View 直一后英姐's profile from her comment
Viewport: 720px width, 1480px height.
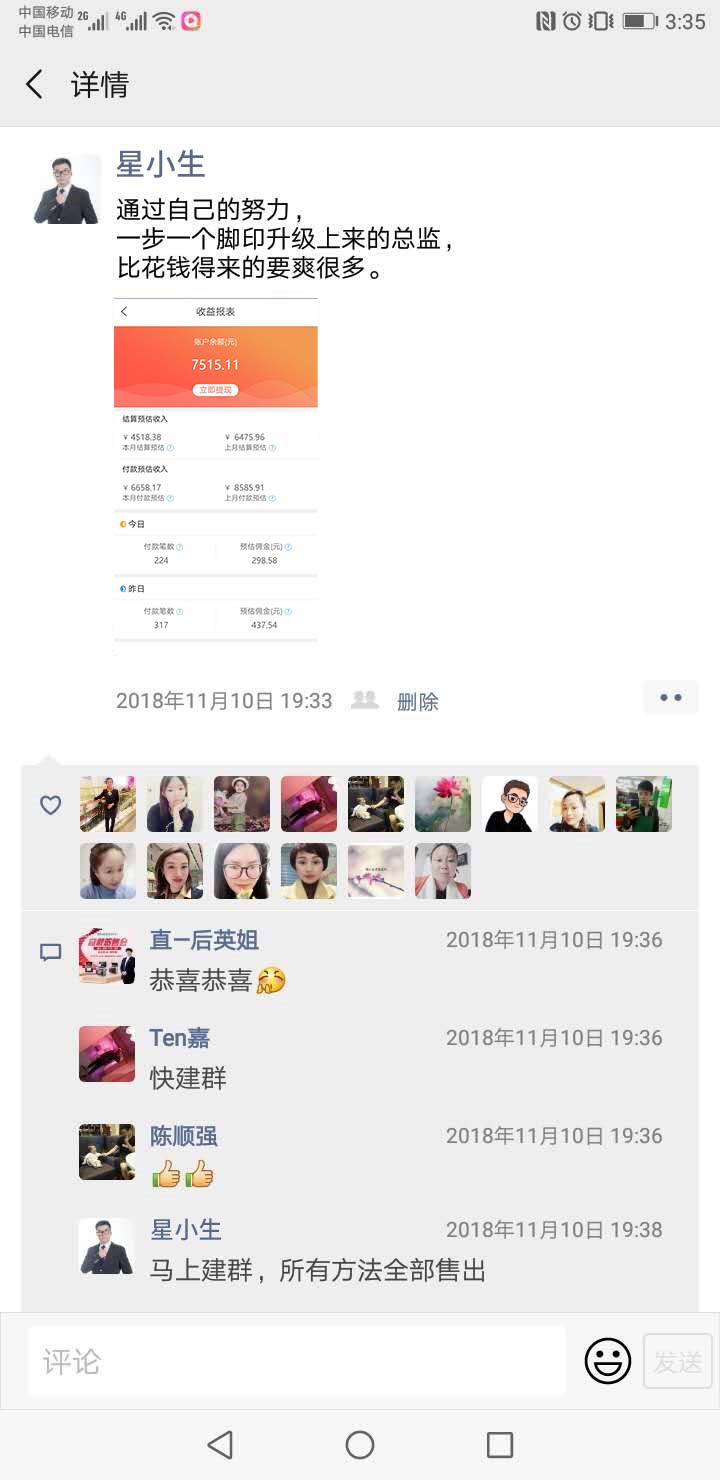(204, 940)
